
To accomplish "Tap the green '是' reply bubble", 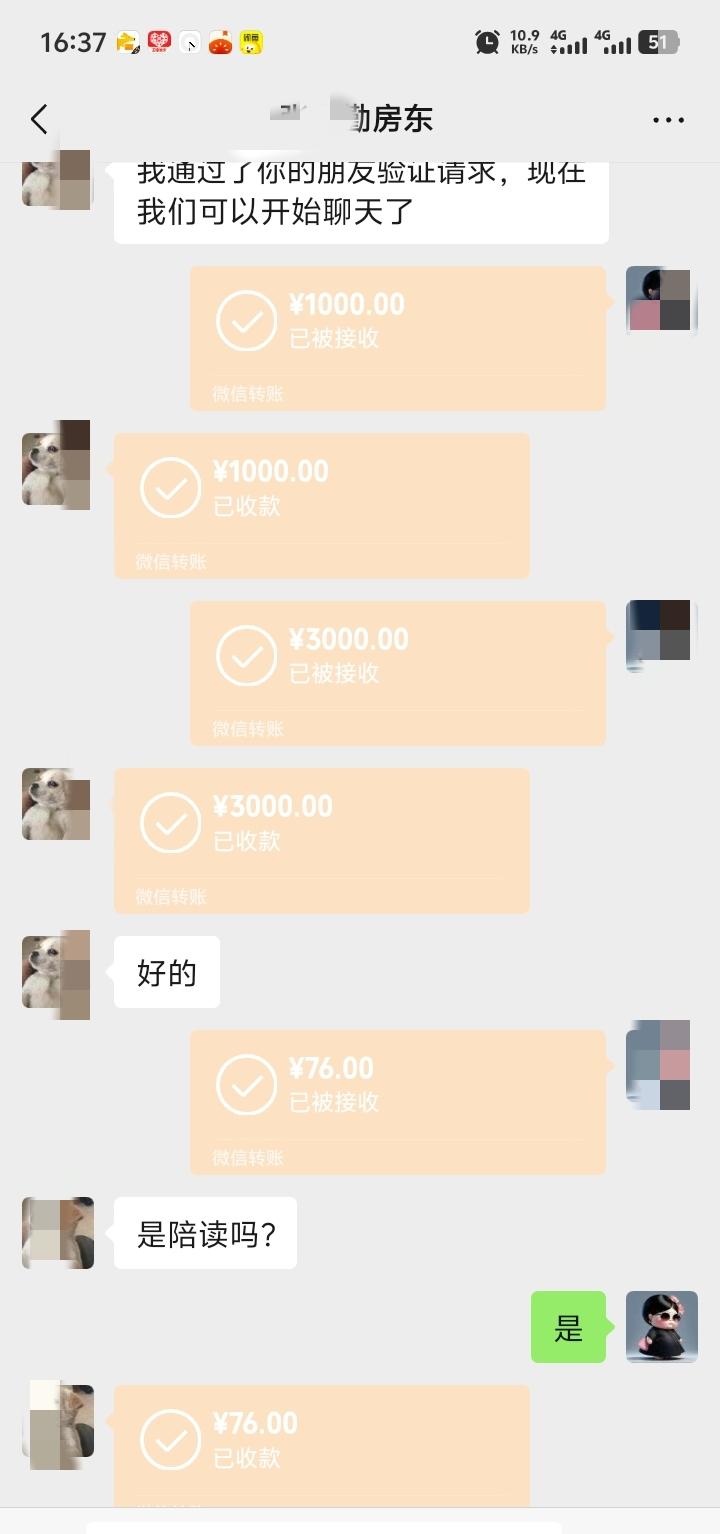I will point(568,1328).
